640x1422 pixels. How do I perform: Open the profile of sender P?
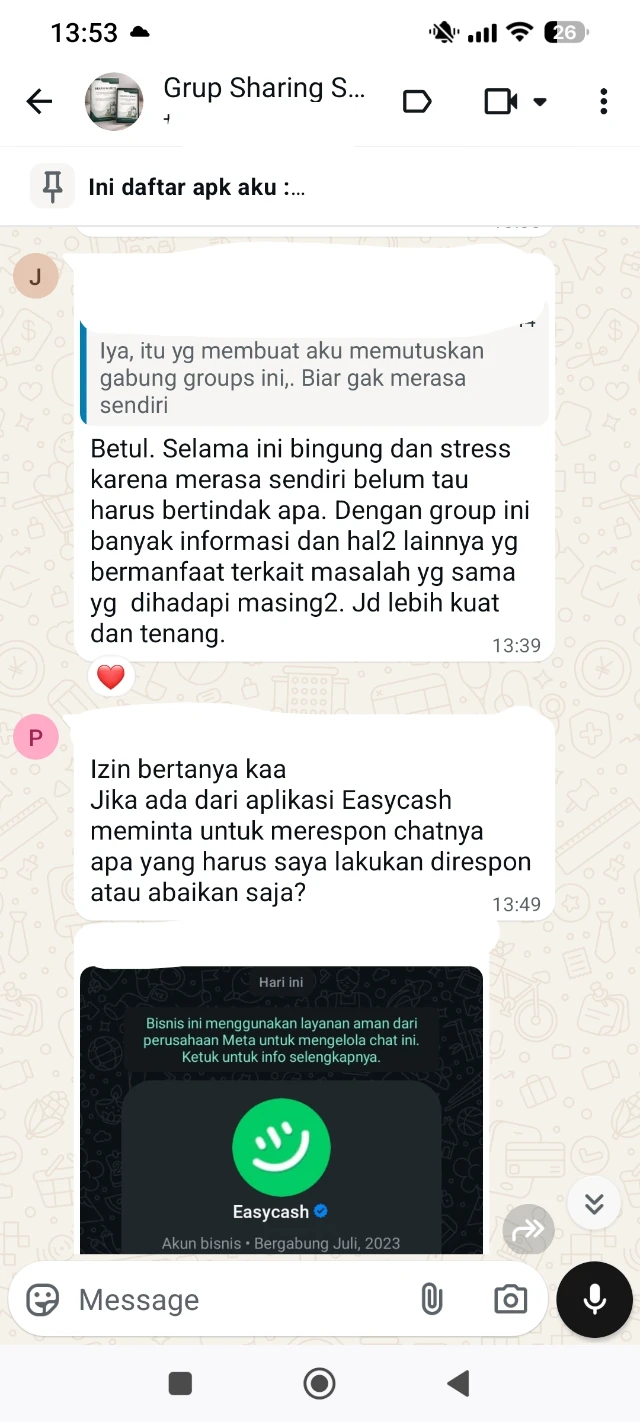[35, 738]
